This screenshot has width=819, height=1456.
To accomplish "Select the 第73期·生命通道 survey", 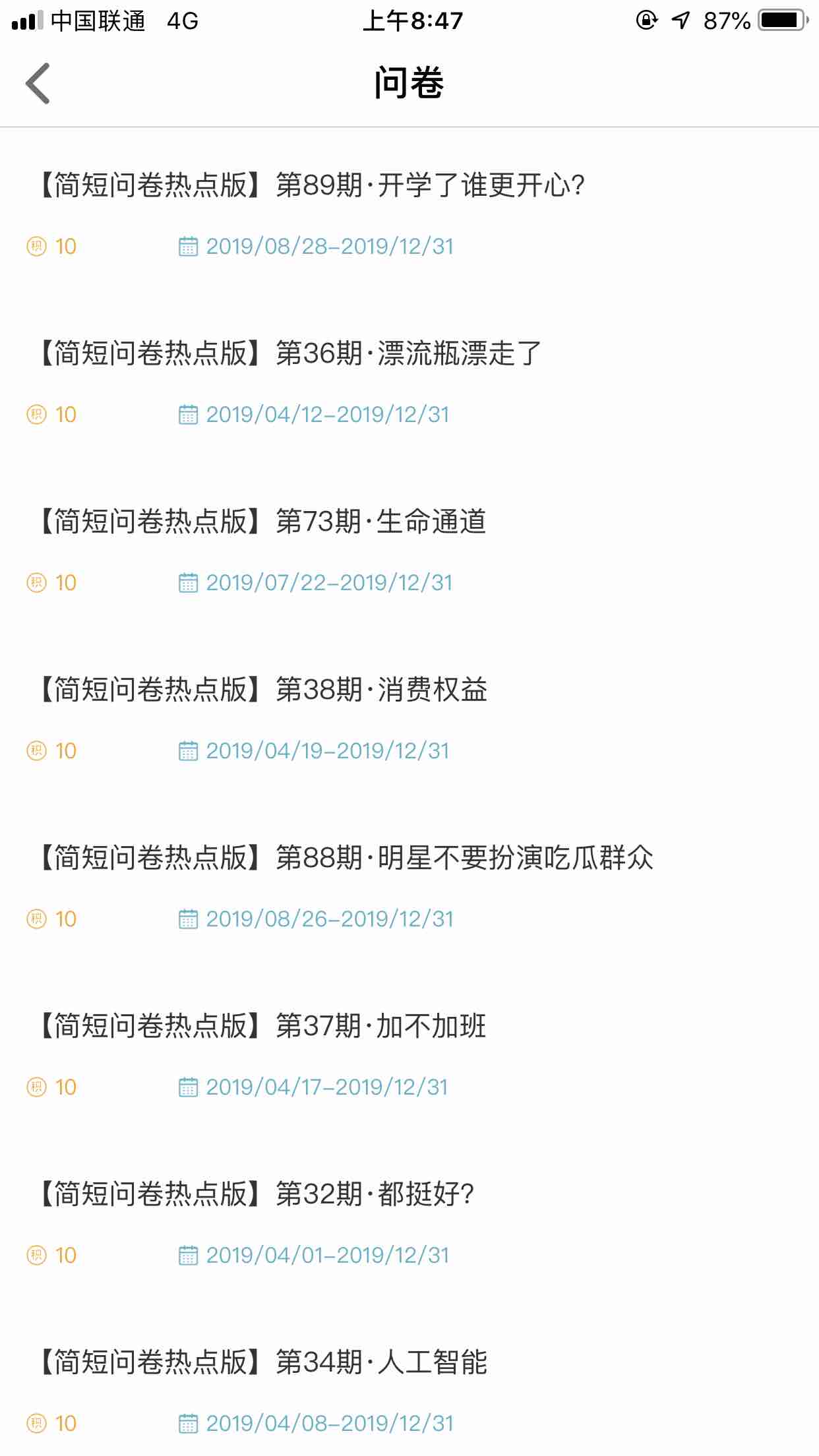I will (x=409, y=549).
